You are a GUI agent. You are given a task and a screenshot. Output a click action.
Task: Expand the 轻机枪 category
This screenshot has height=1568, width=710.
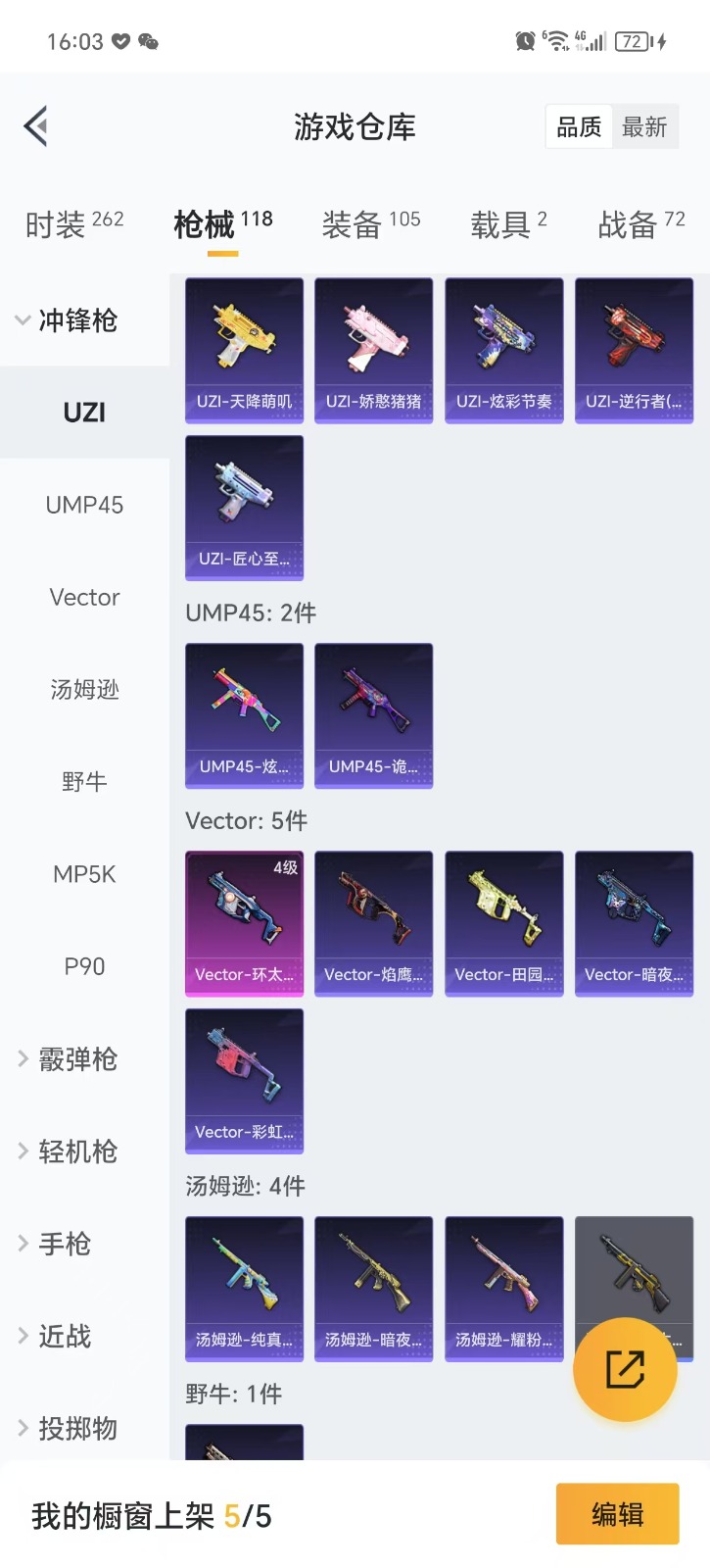(x=69, y=1151)
